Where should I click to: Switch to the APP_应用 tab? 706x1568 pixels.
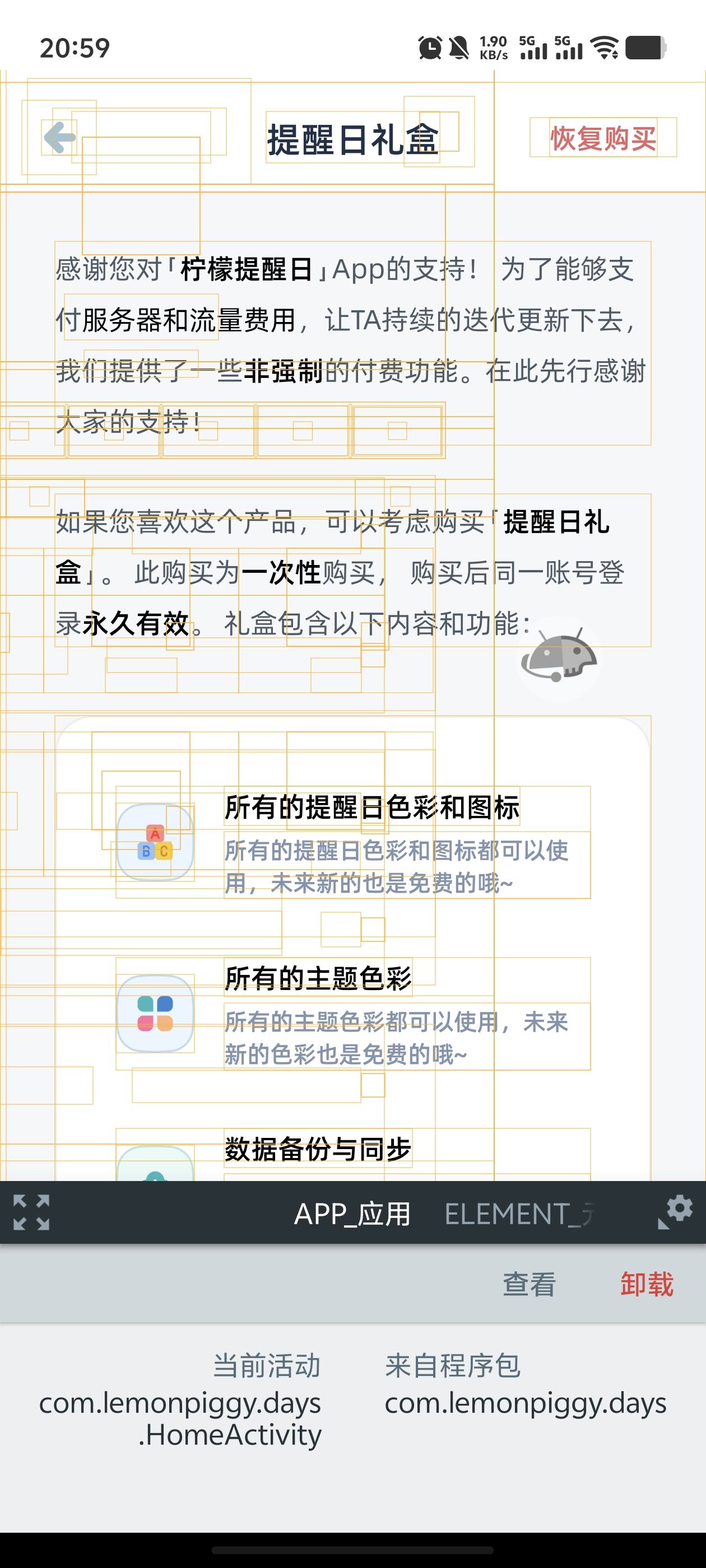pyautogui.click(x=352, y=1214)
